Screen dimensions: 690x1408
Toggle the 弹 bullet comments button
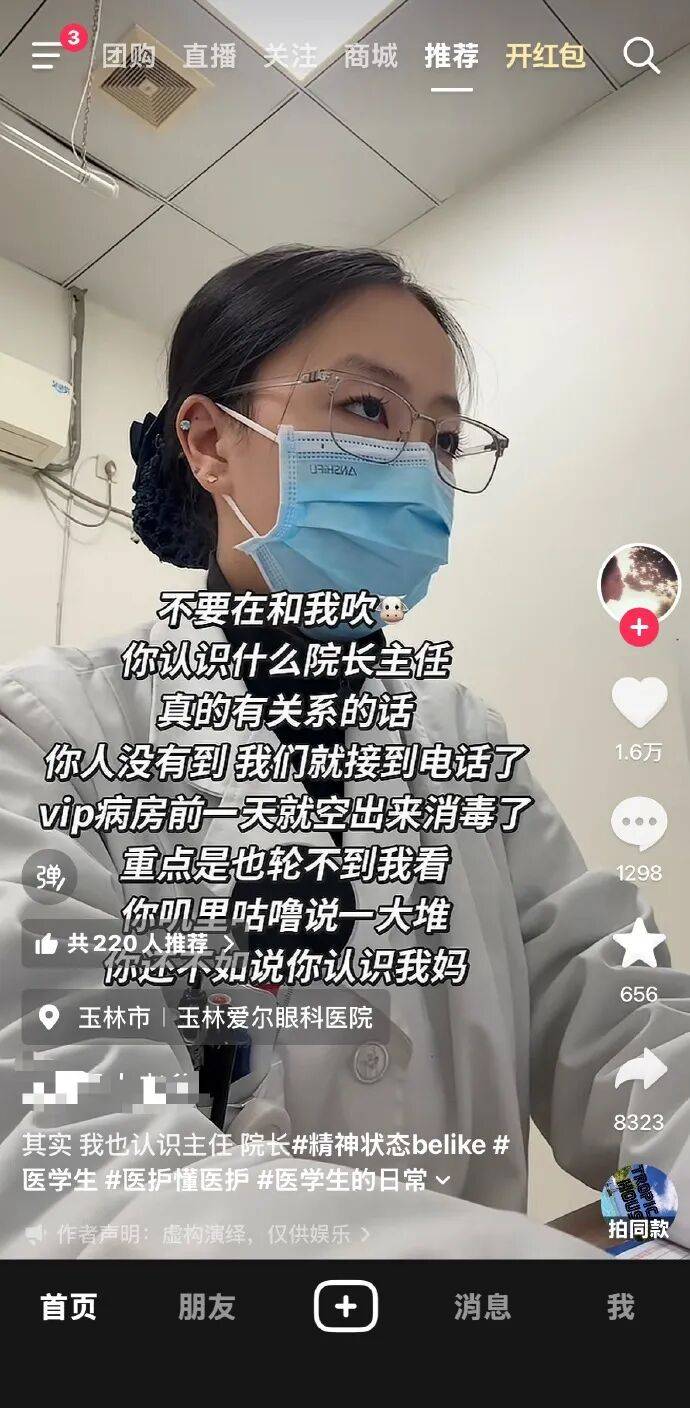[49, 877]
